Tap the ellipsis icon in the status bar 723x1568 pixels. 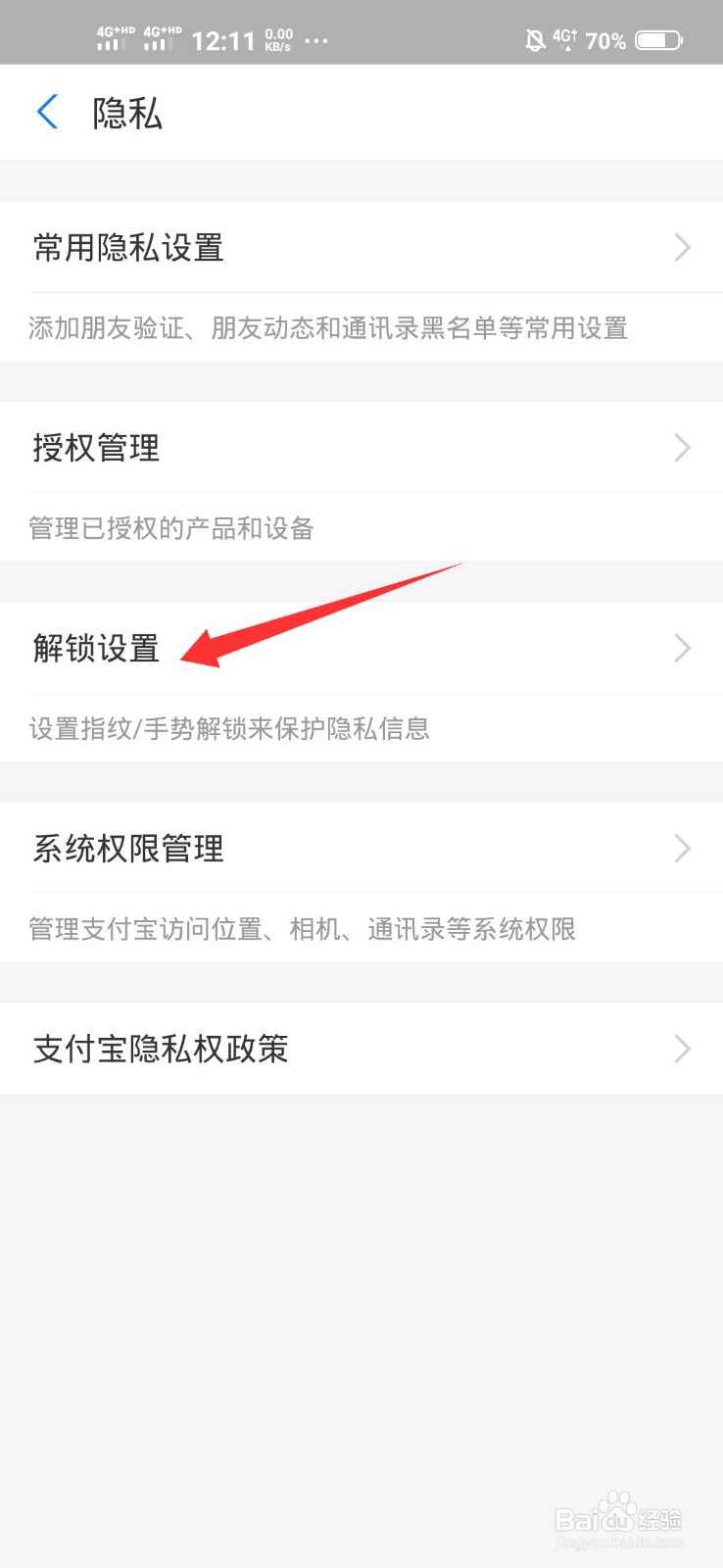pos(316,42)
